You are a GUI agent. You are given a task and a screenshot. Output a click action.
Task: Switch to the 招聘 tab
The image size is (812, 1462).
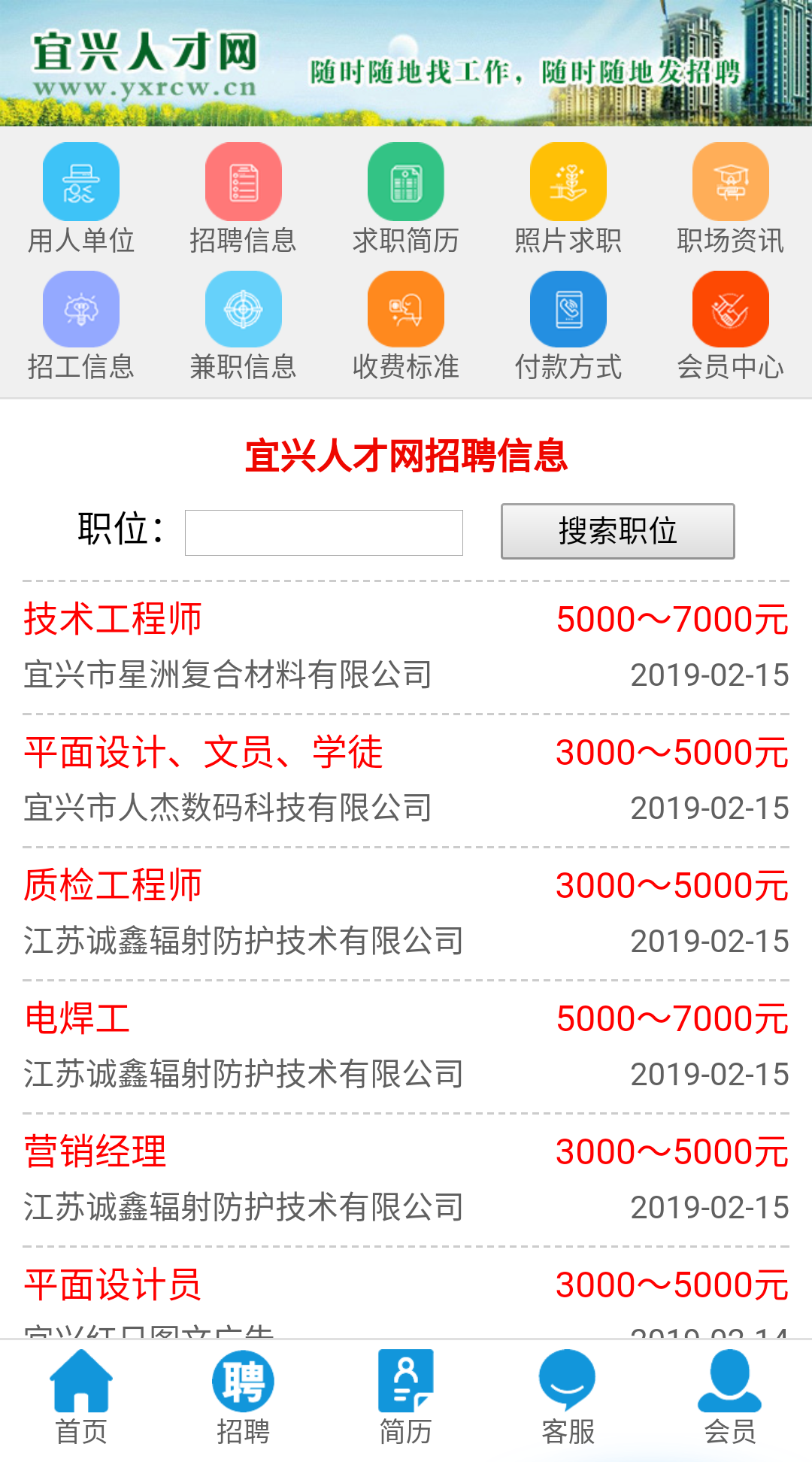click(x=244, y=1399)
